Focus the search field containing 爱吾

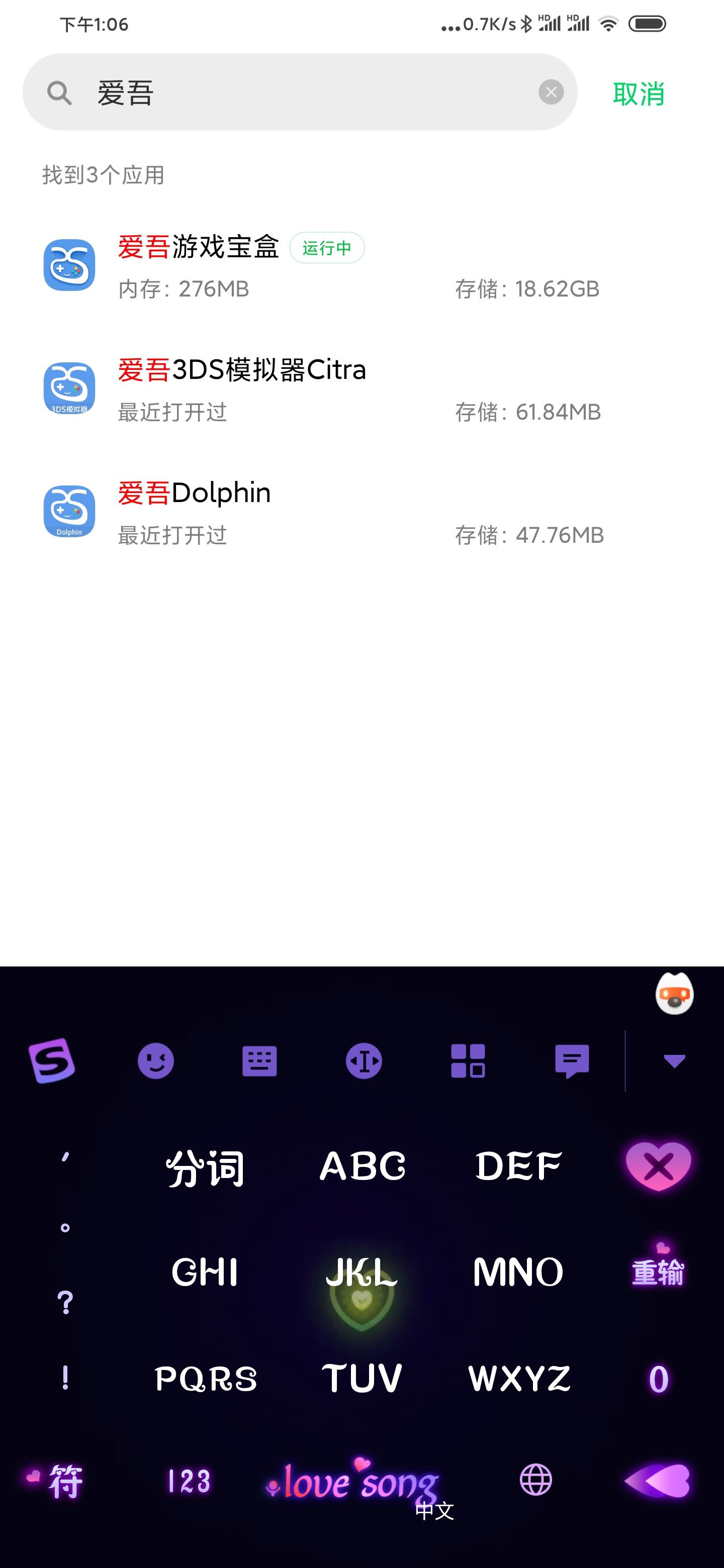tap(305, 92)
